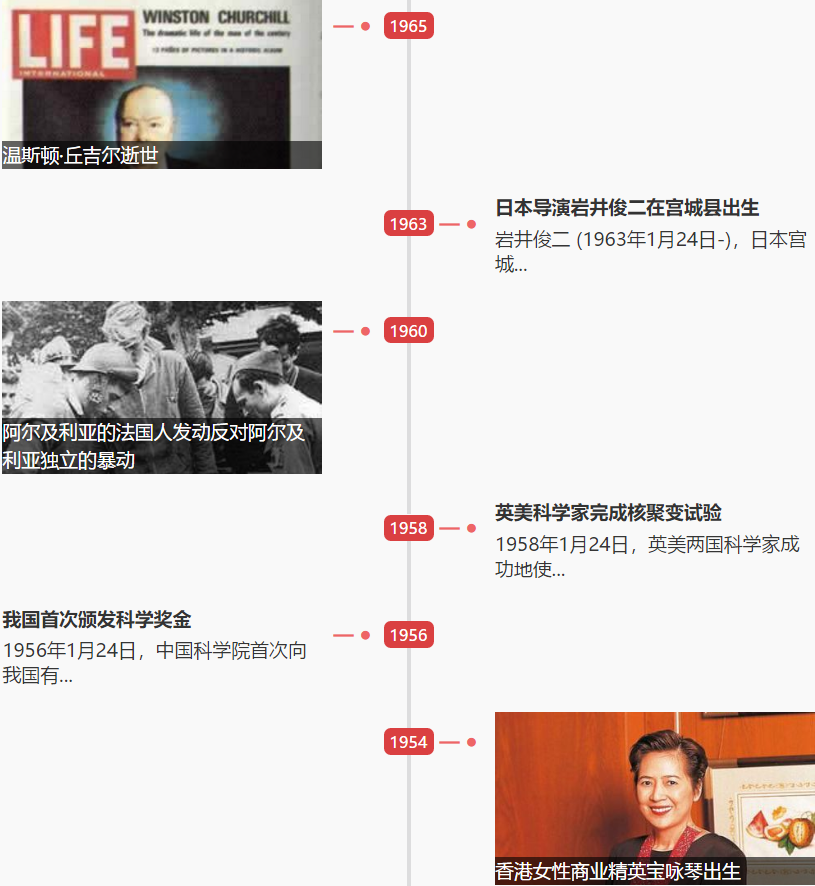Select the 1958 year marker

pyautogui.click(x=408, y=528)
